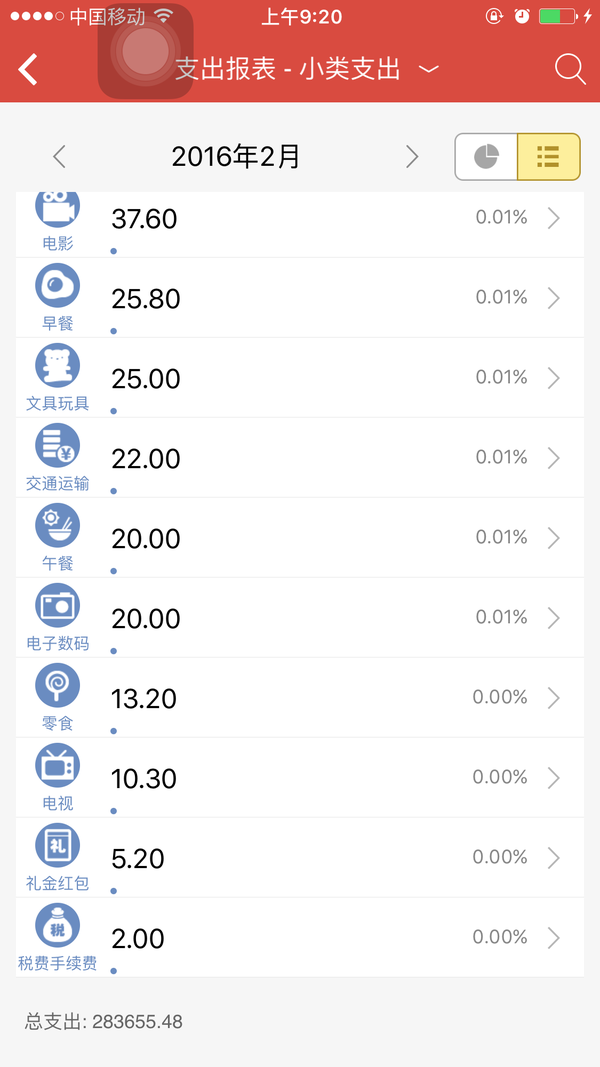Image resolution: width=600 pixels, height=1067 pixels.
Task: Switch to pie chart view
Action: 486,157
